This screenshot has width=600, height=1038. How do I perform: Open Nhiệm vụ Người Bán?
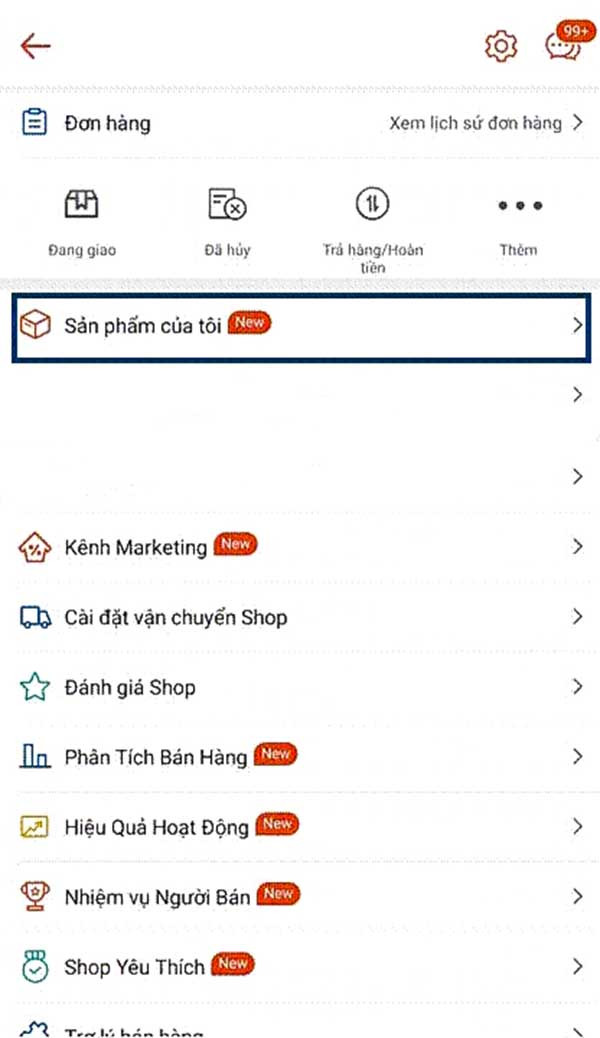pyautogui.click(x=301, y=896)
